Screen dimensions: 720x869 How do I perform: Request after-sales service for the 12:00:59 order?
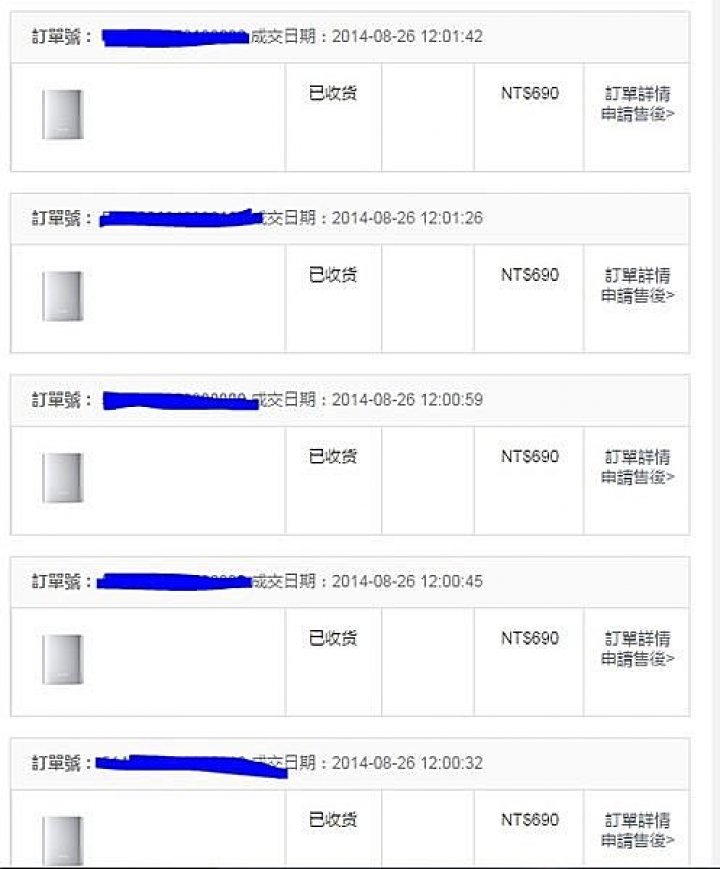tap(637, 477)
